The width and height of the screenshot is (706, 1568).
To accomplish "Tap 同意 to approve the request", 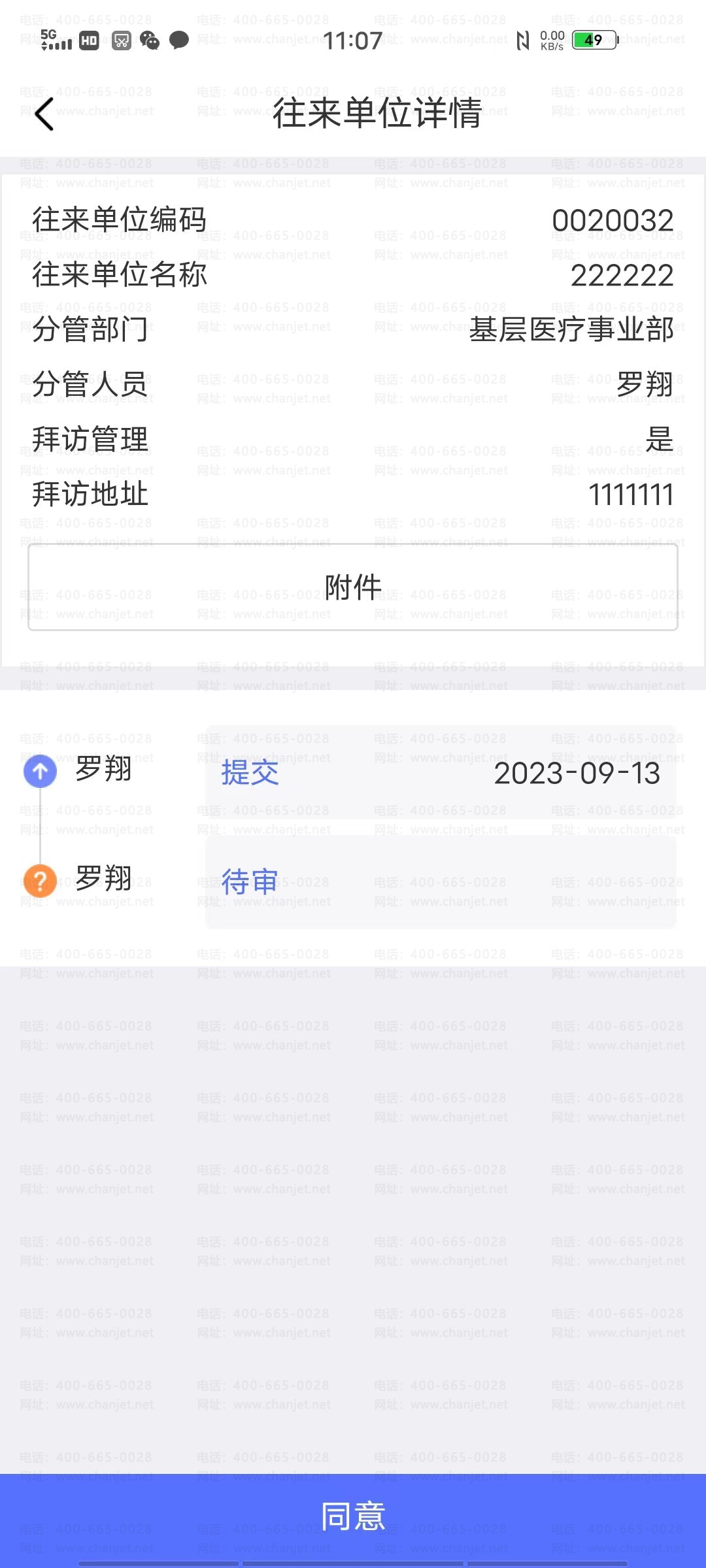I will (353, 1516).
